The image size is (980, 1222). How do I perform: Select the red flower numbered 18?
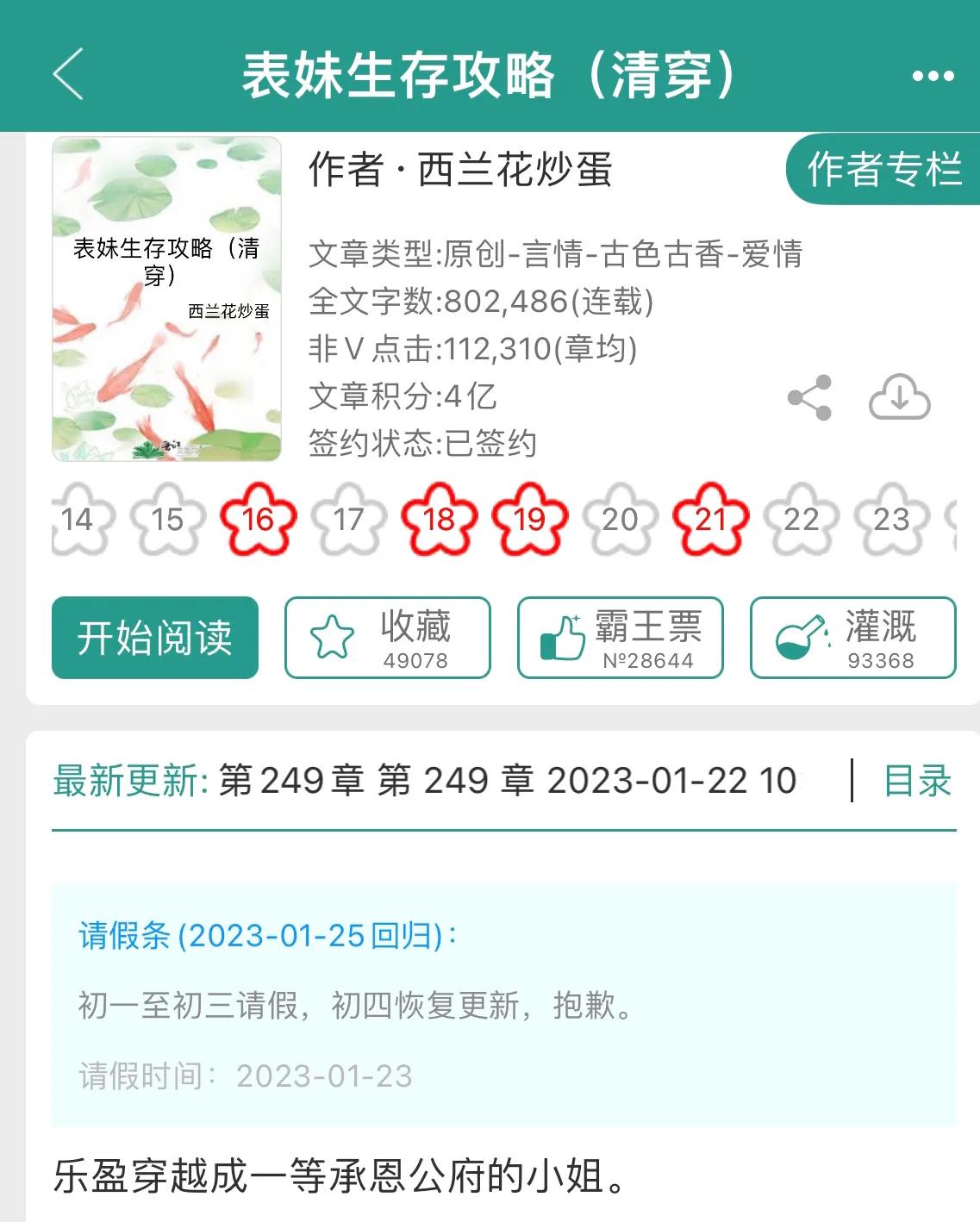[439, 520]
